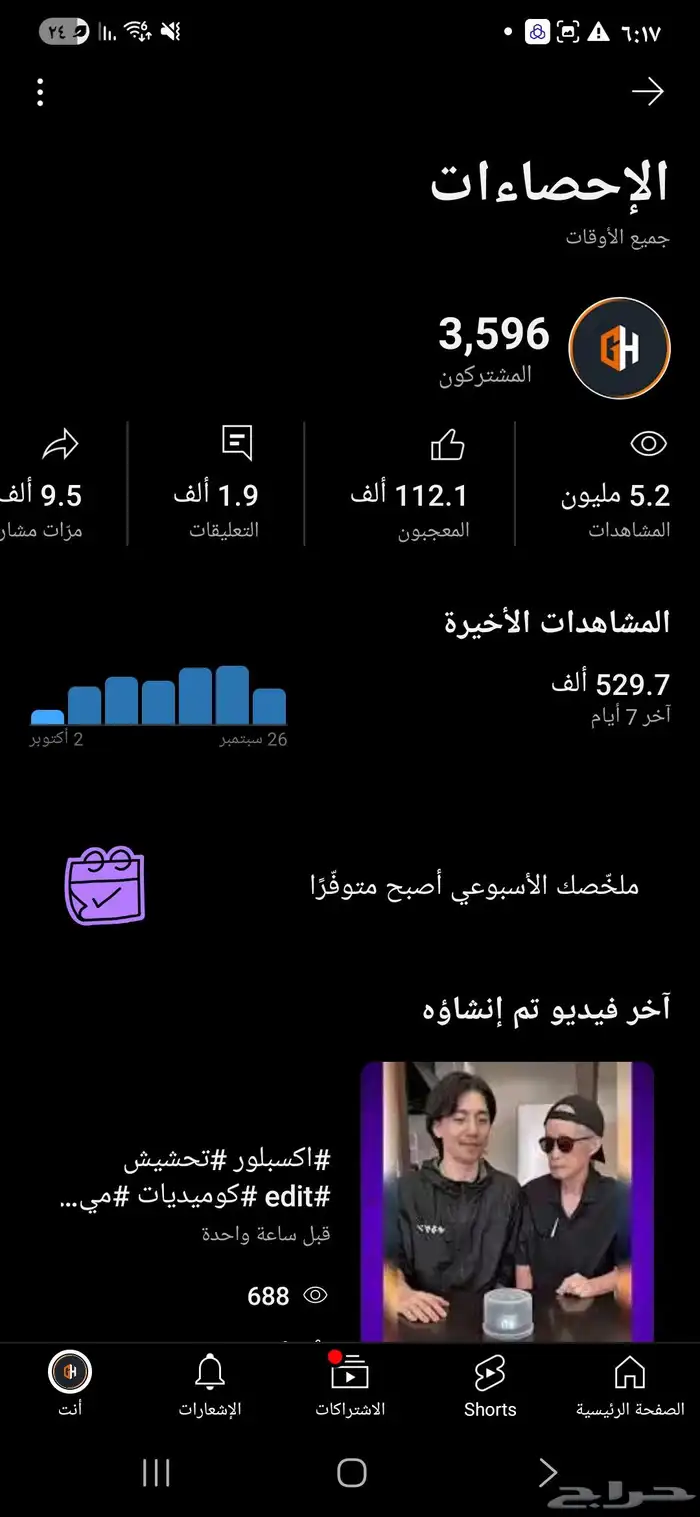Go to the أنت profile tab
This screenshot has height=1517, width=700.
click(x=70, y=1386)
